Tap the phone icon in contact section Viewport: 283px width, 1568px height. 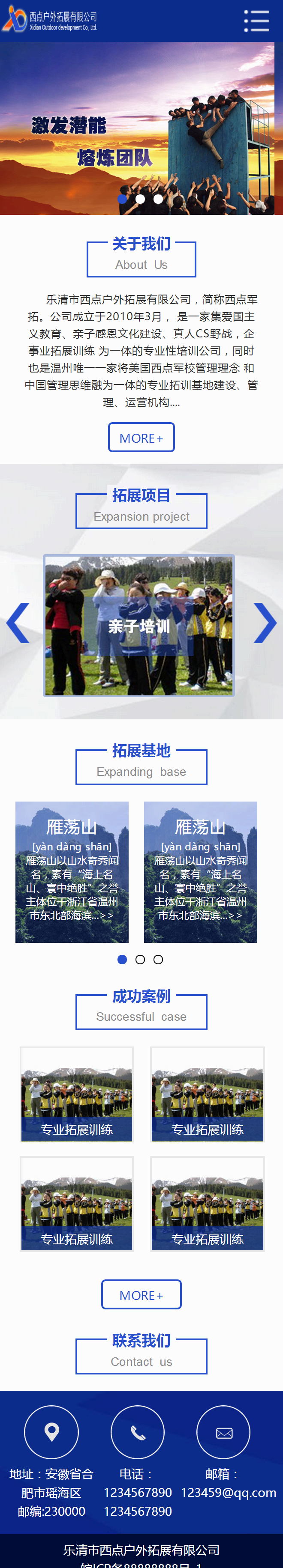coord(138,1433)
